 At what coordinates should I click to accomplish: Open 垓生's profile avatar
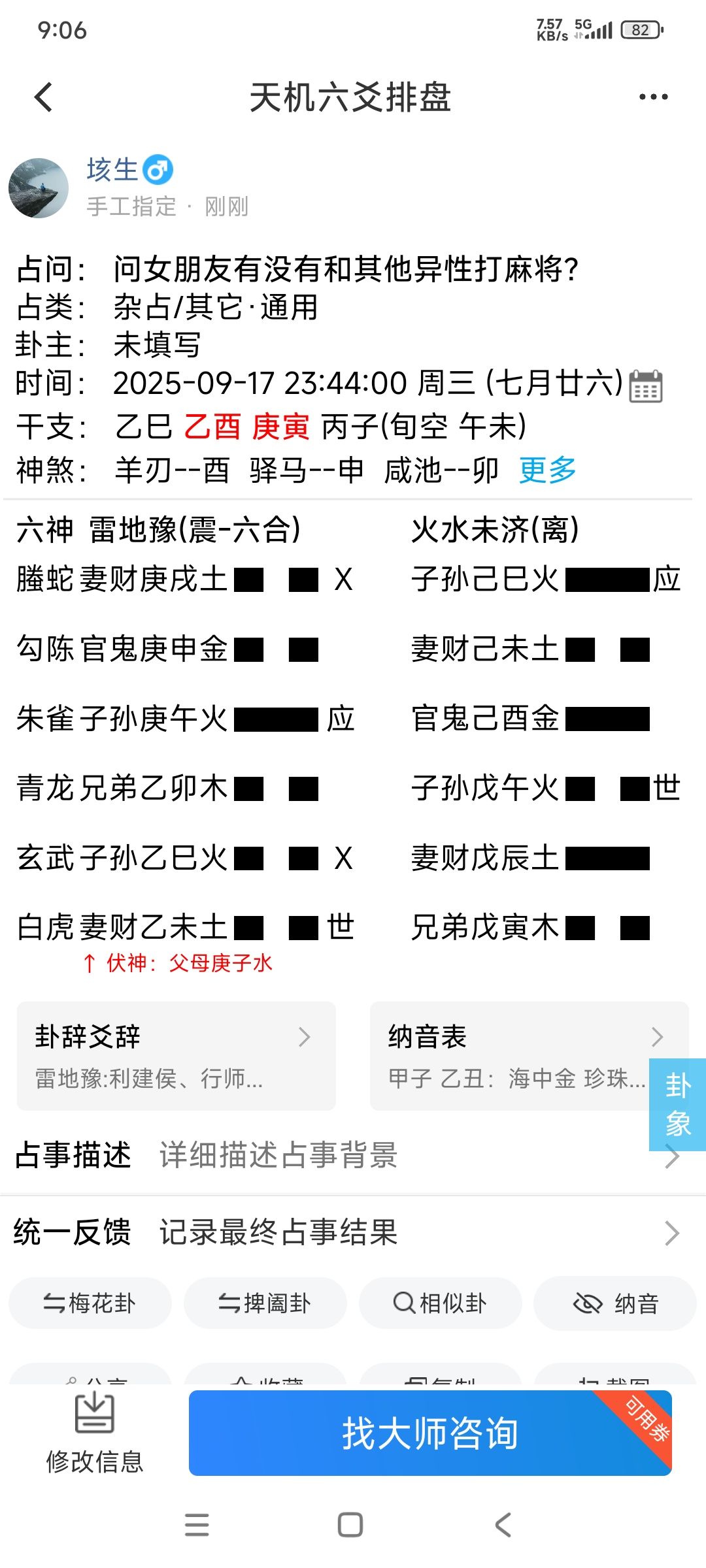pos(39,188)
